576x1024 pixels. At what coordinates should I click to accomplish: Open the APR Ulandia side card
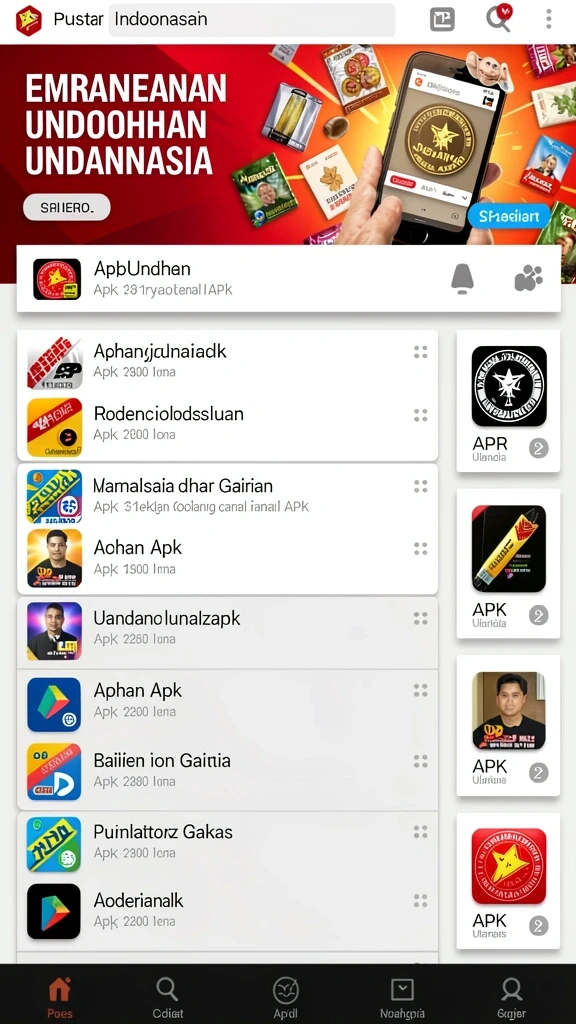pyautogui.click(x=508, y=401)
